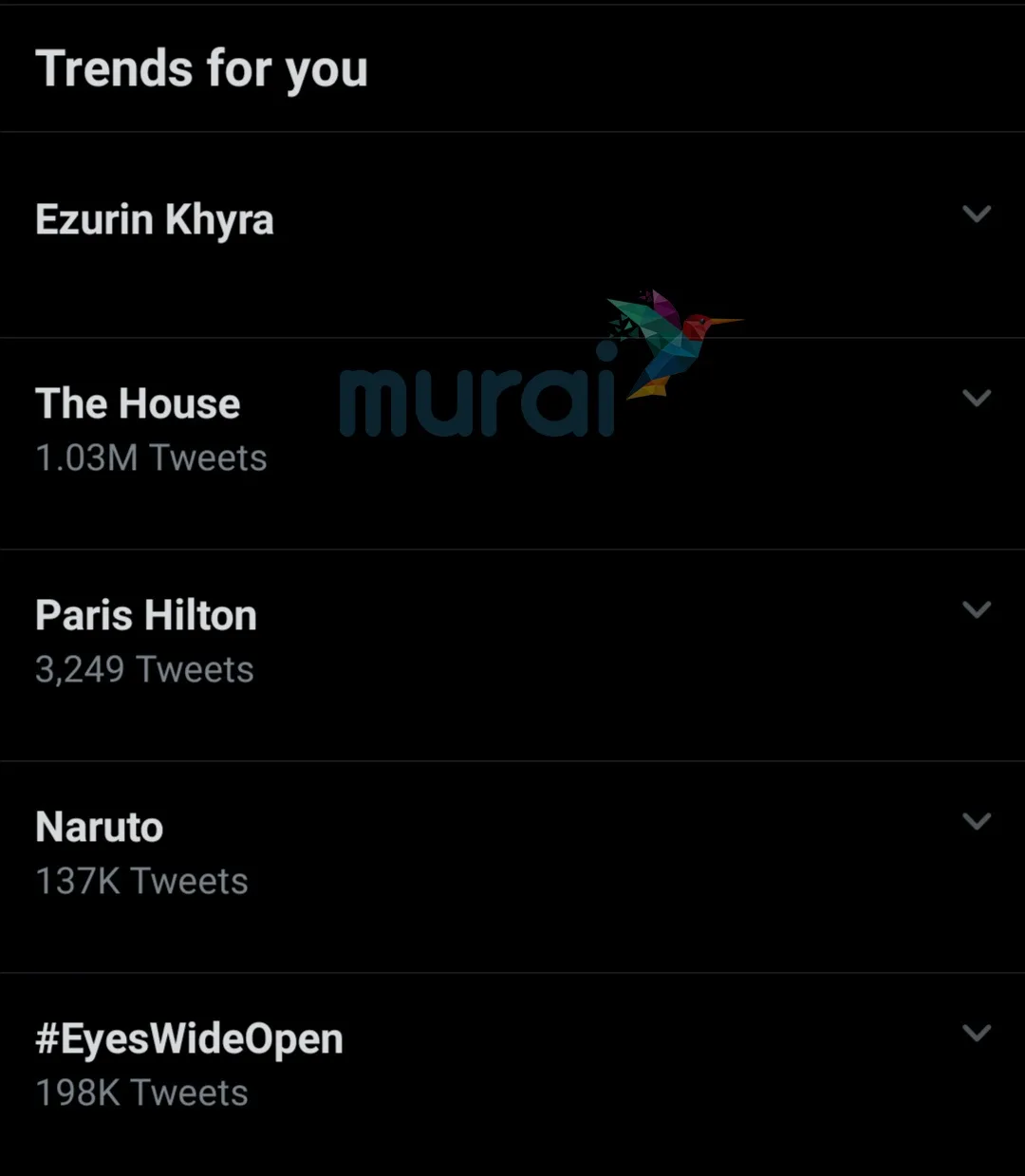Open the #EyesWideOpen hashtag trend
This screenshot has width=1025, height=1176.
point(189,1039)
